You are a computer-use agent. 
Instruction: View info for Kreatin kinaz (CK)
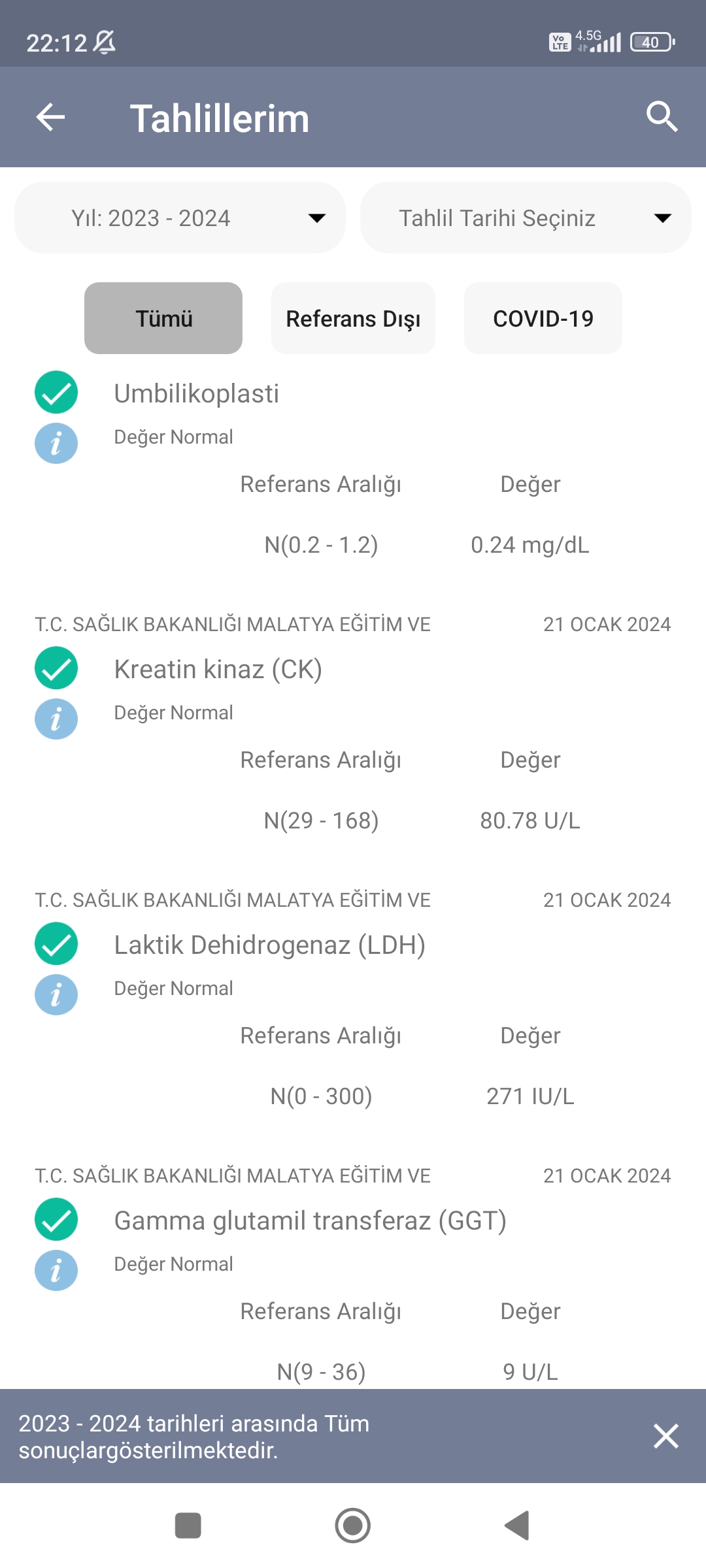click(56, 719)
